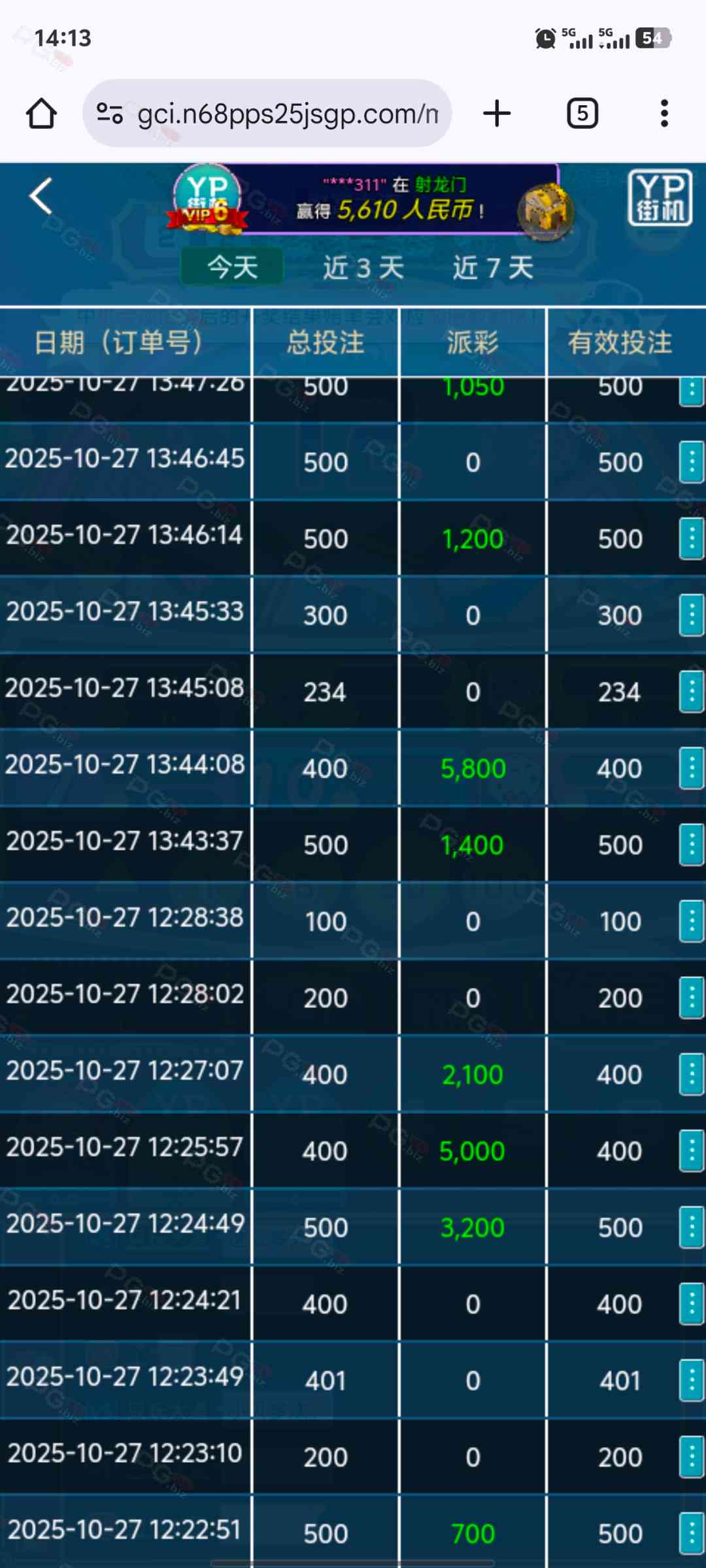706x1568 pixels.
Task: Select the 今天 tab
Action: pyautogui.click(x=232, y=267)
